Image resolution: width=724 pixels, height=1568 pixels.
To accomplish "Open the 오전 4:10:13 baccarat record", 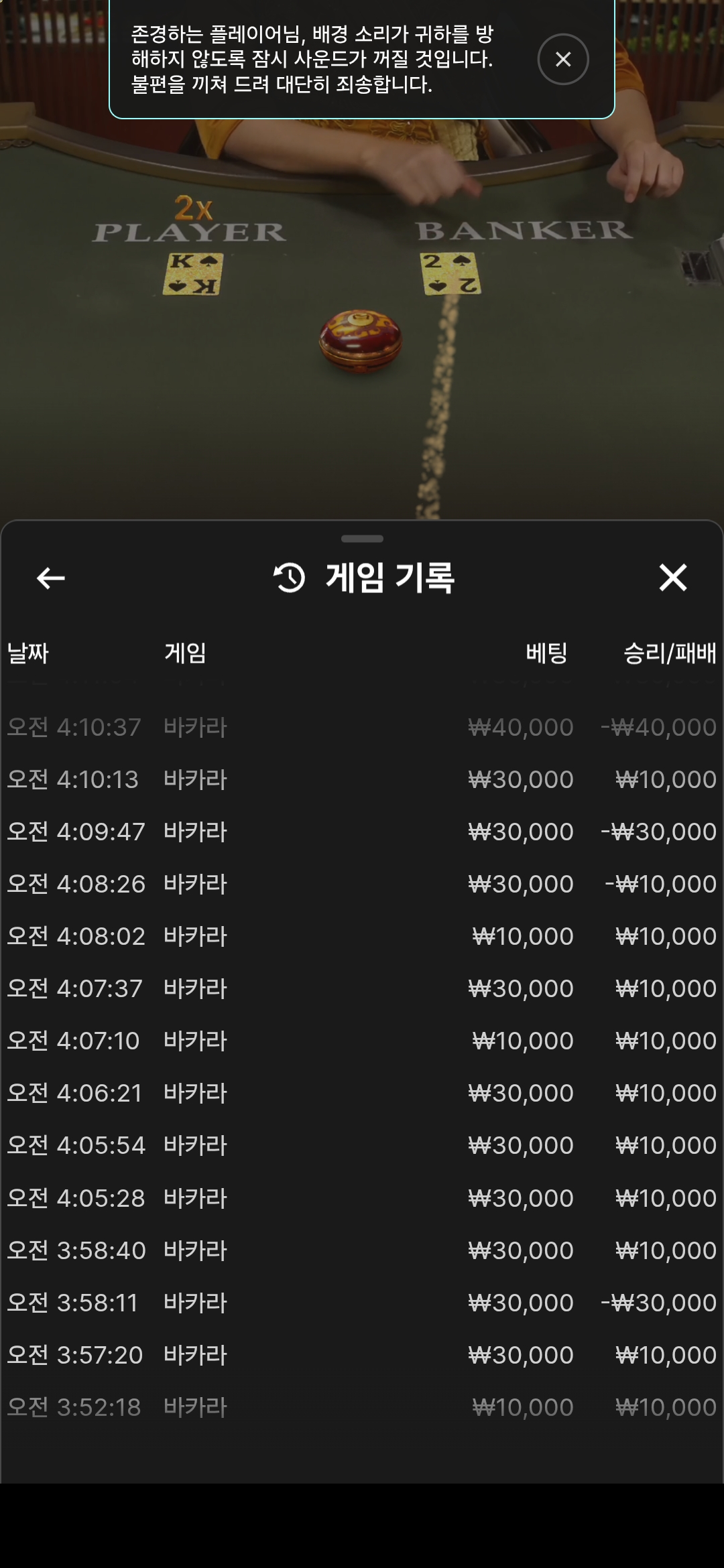I will coord(362,779).
